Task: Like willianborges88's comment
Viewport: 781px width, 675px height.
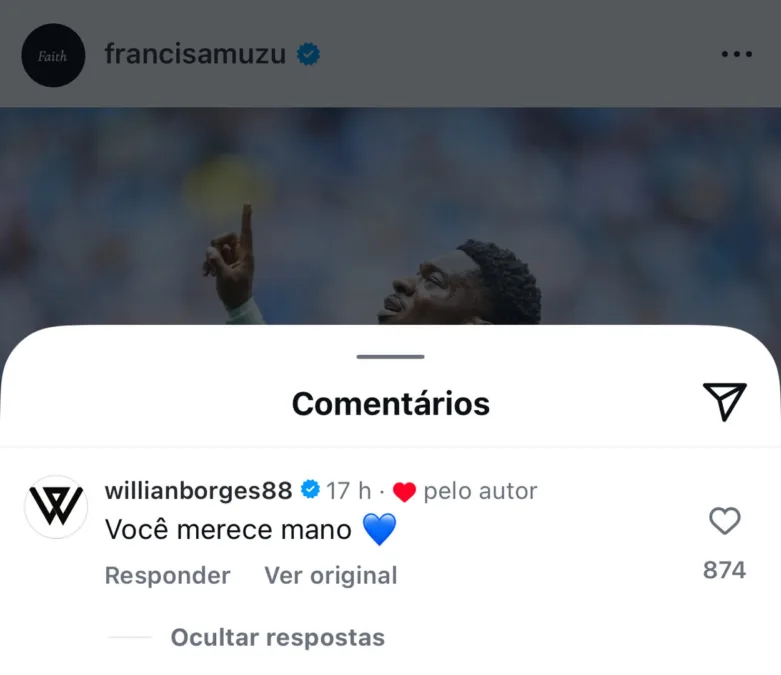Action: coord(724,521)
